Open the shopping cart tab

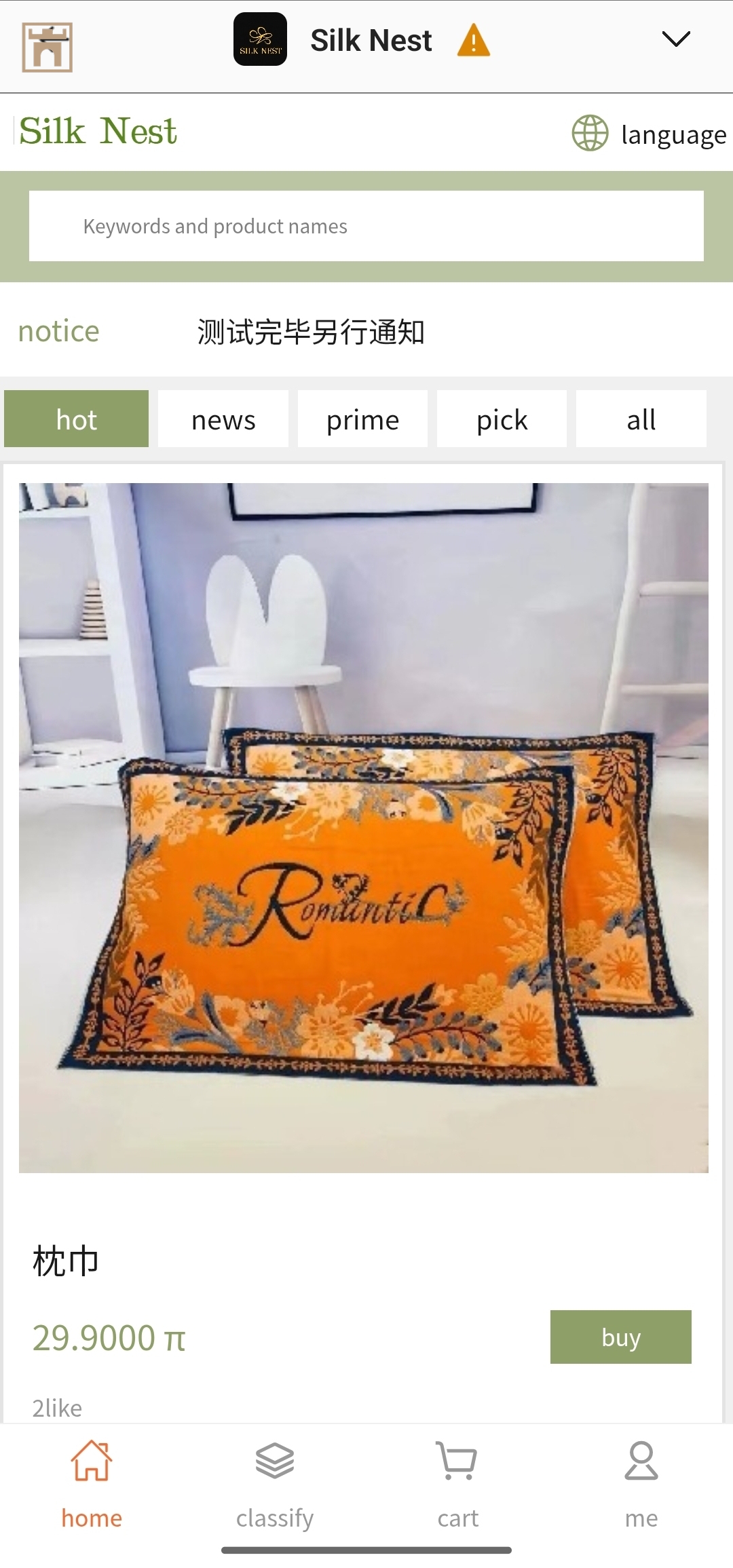[457, 1484]
